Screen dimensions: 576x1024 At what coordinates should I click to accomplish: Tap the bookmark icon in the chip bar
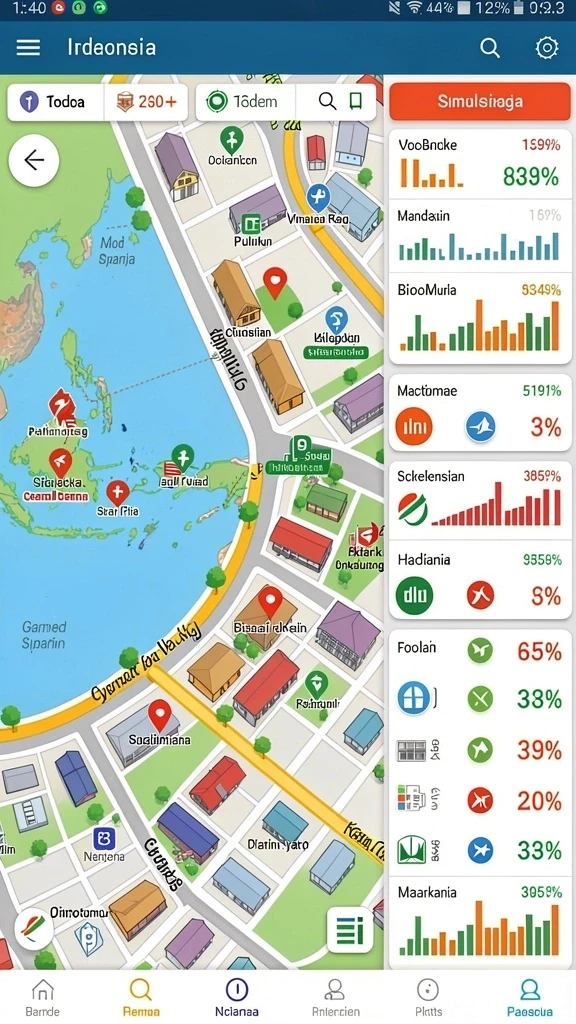tap(355, 101)
